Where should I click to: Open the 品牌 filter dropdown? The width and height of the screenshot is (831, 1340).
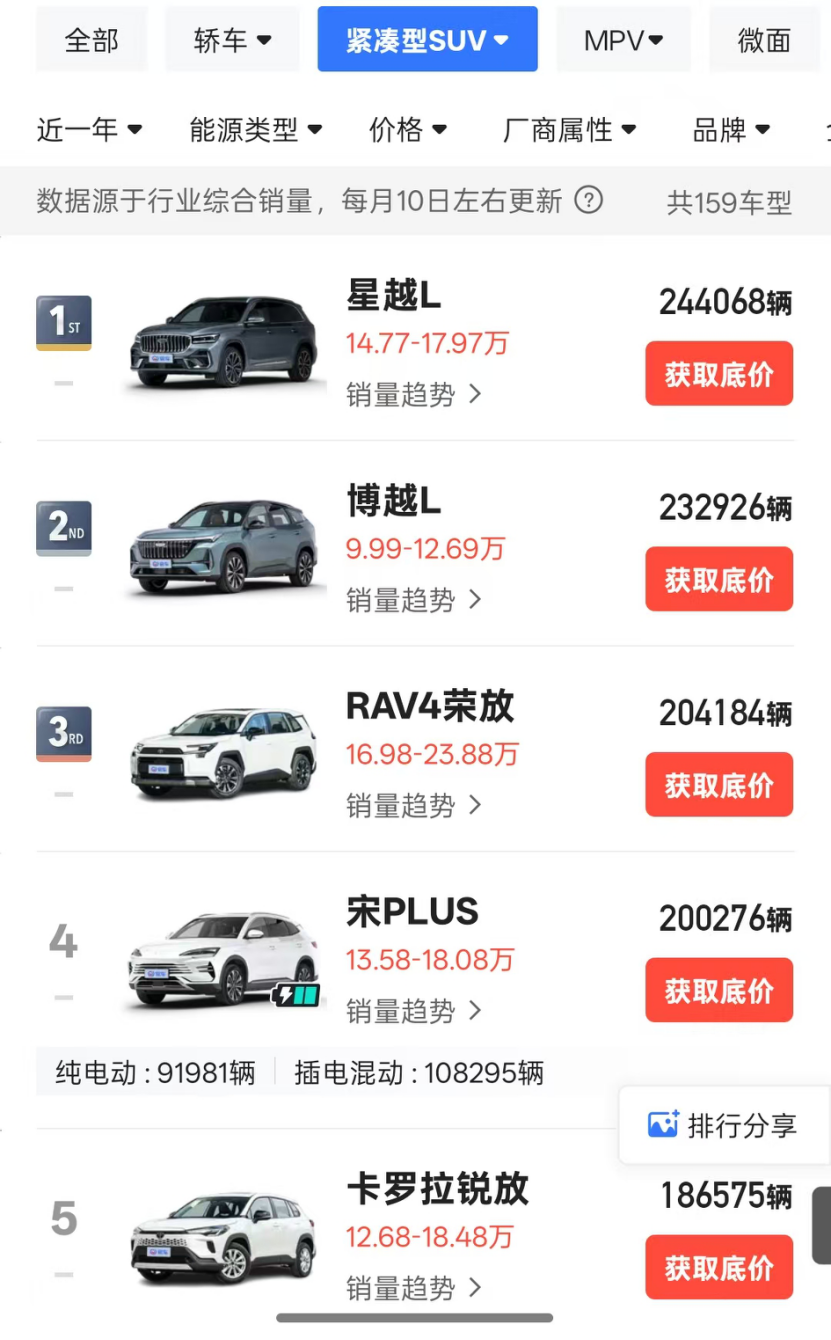coord(732,130)
